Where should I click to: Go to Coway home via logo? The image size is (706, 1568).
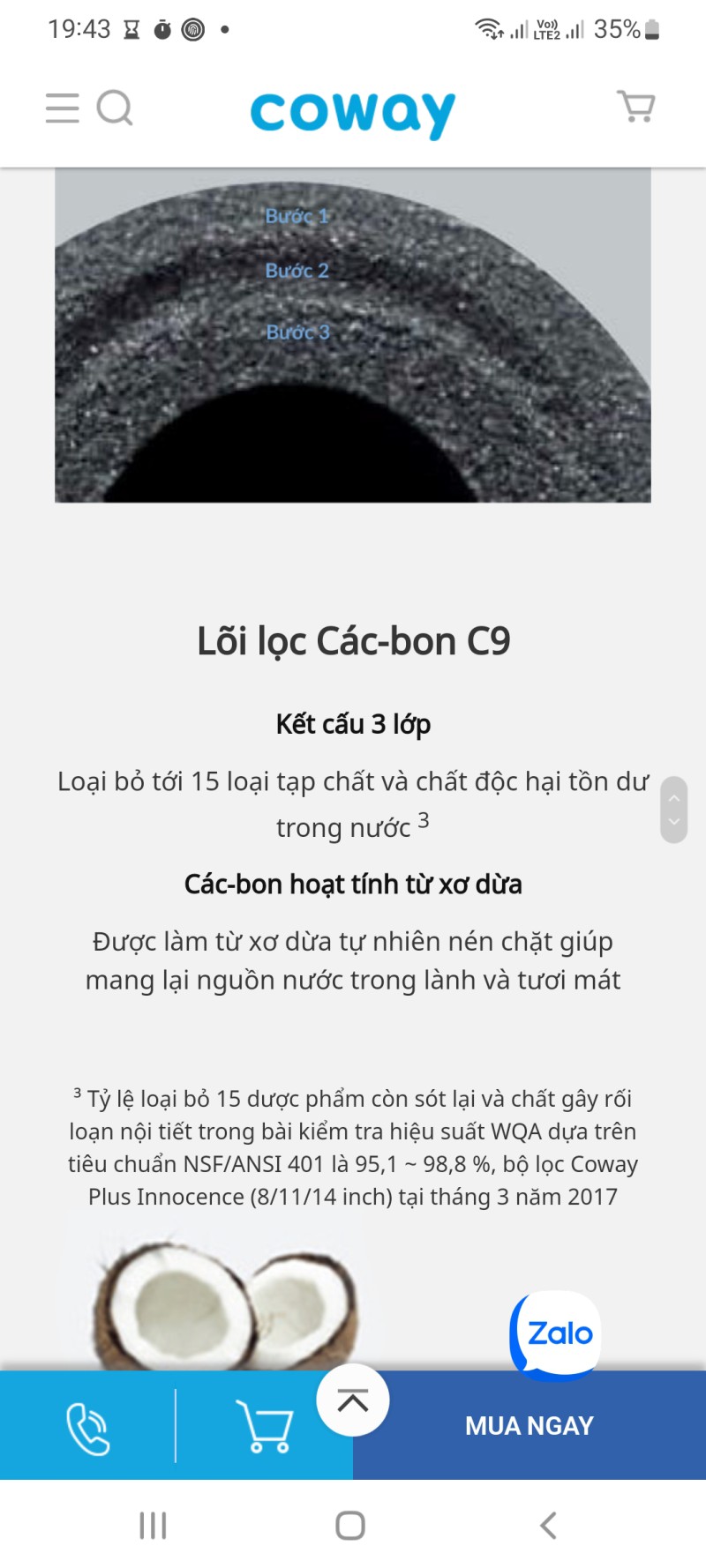pyautogui.click(x=353, y=113)
